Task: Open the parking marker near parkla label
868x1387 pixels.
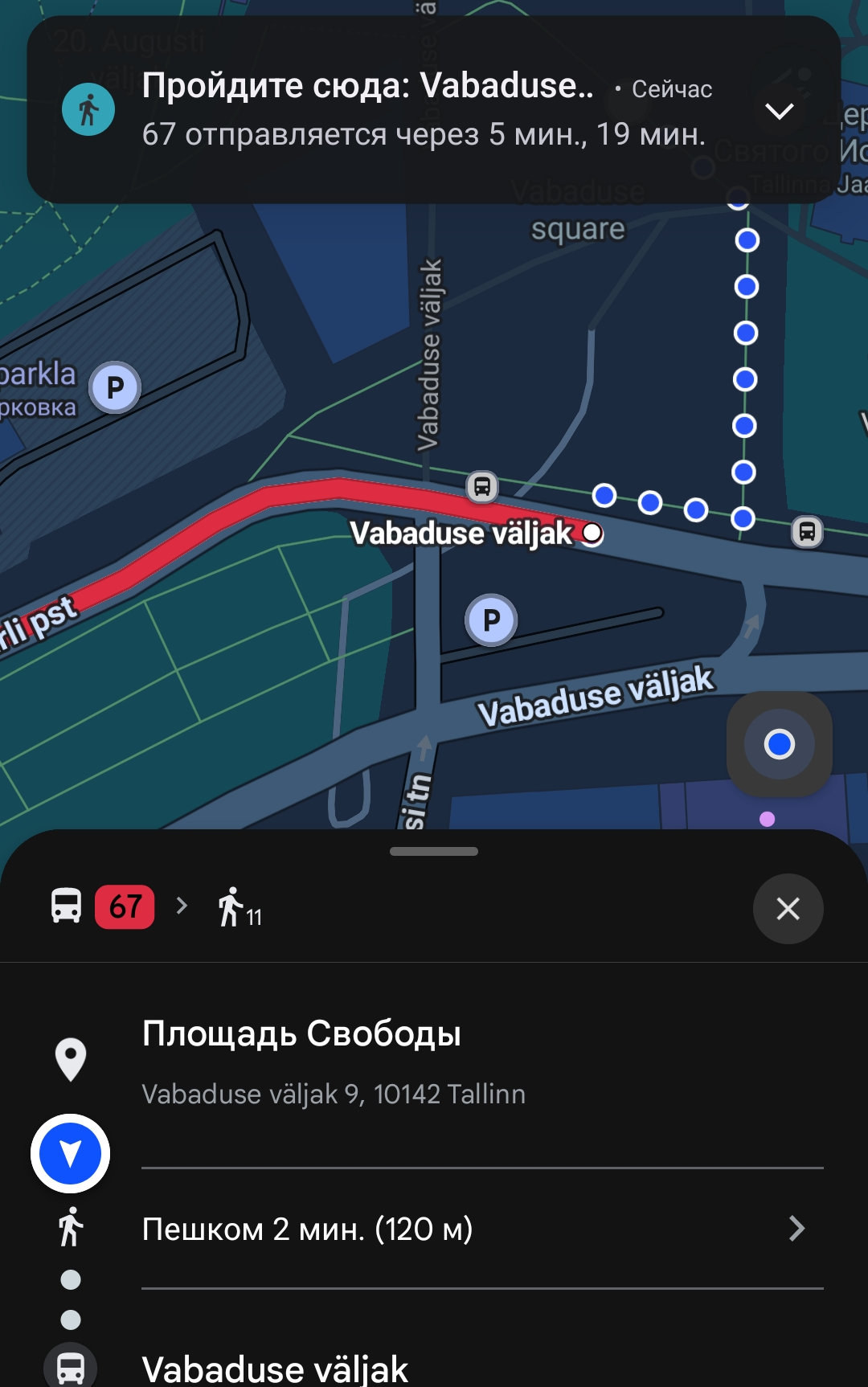Action: pyautogui.click(x=115, y=387)
